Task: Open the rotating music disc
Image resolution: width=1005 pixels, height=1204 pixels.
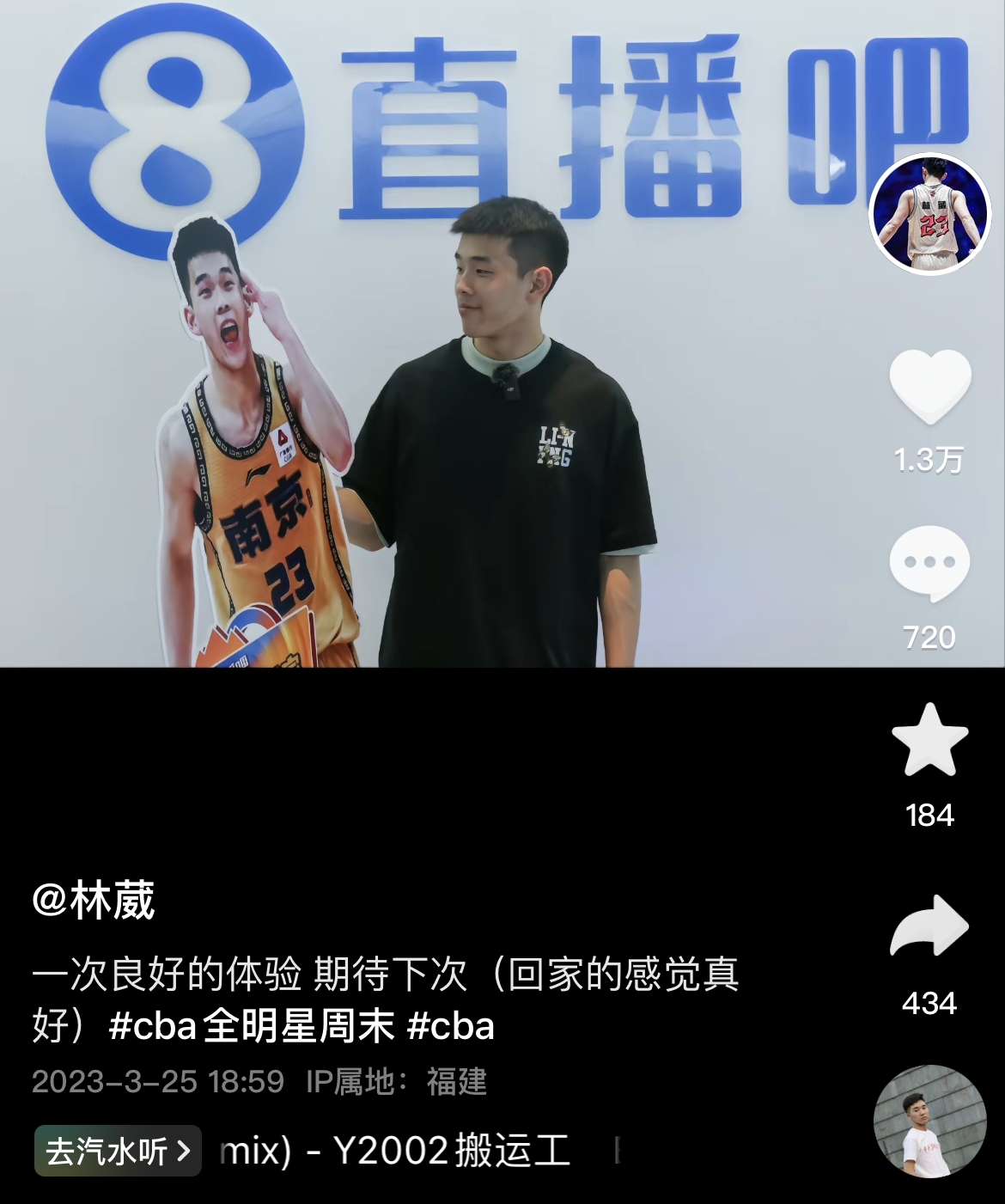Action: (929, 1121)
